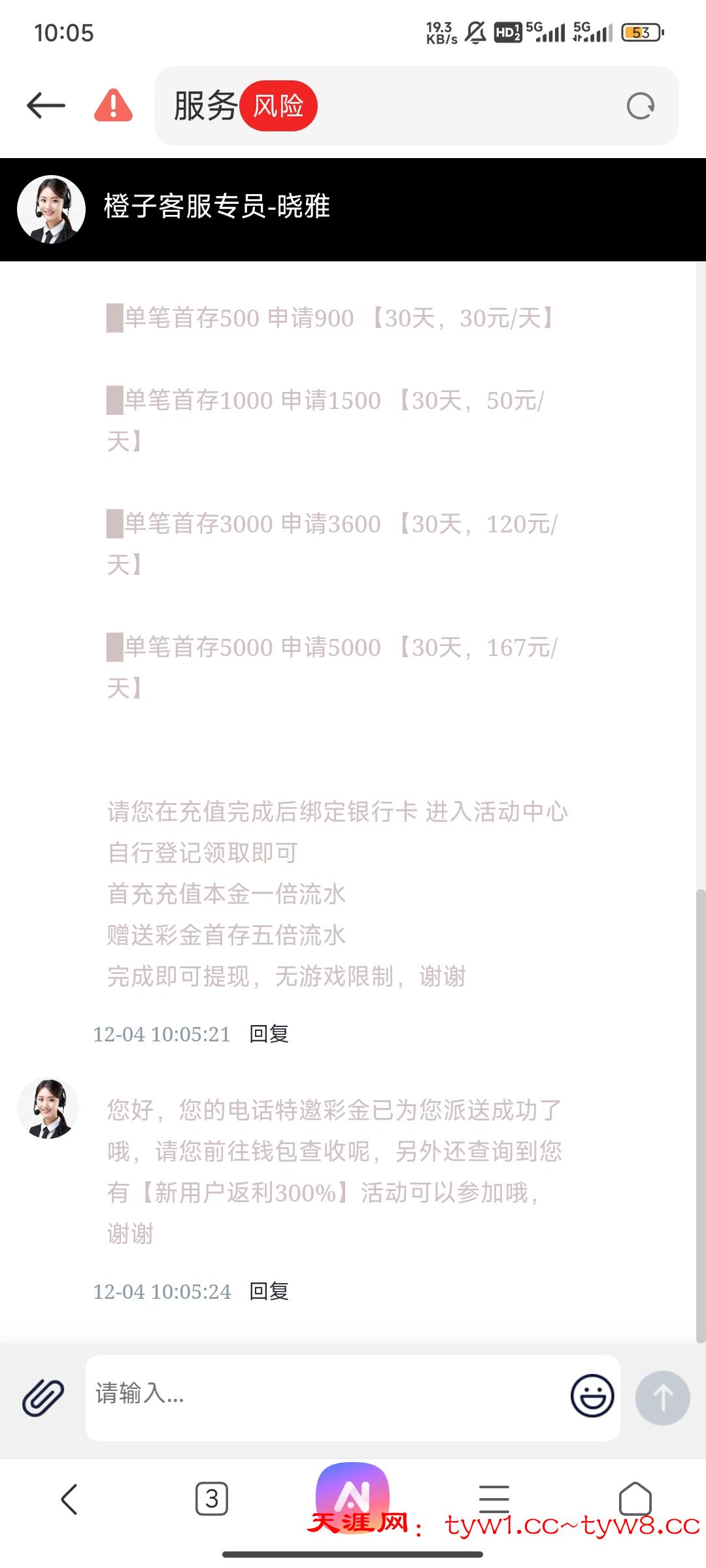This screenshot has width=706, height=1568.
Task: Tap 回复 under the 10:05:24 message
Action: coord(269,1291)
